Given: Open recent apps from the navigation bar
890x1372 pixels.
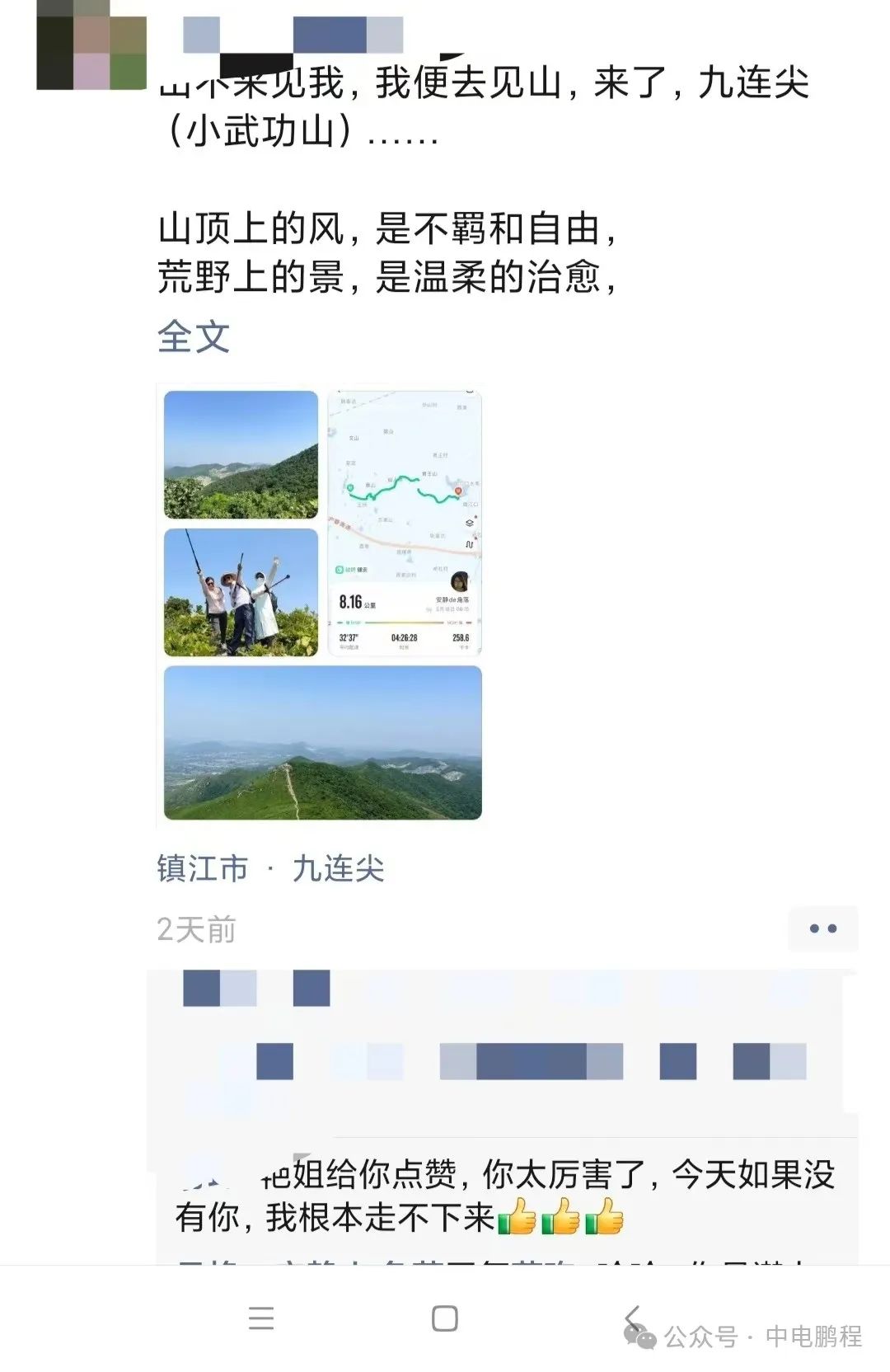Looking at the screenshot, I should tap(261, 1318).
